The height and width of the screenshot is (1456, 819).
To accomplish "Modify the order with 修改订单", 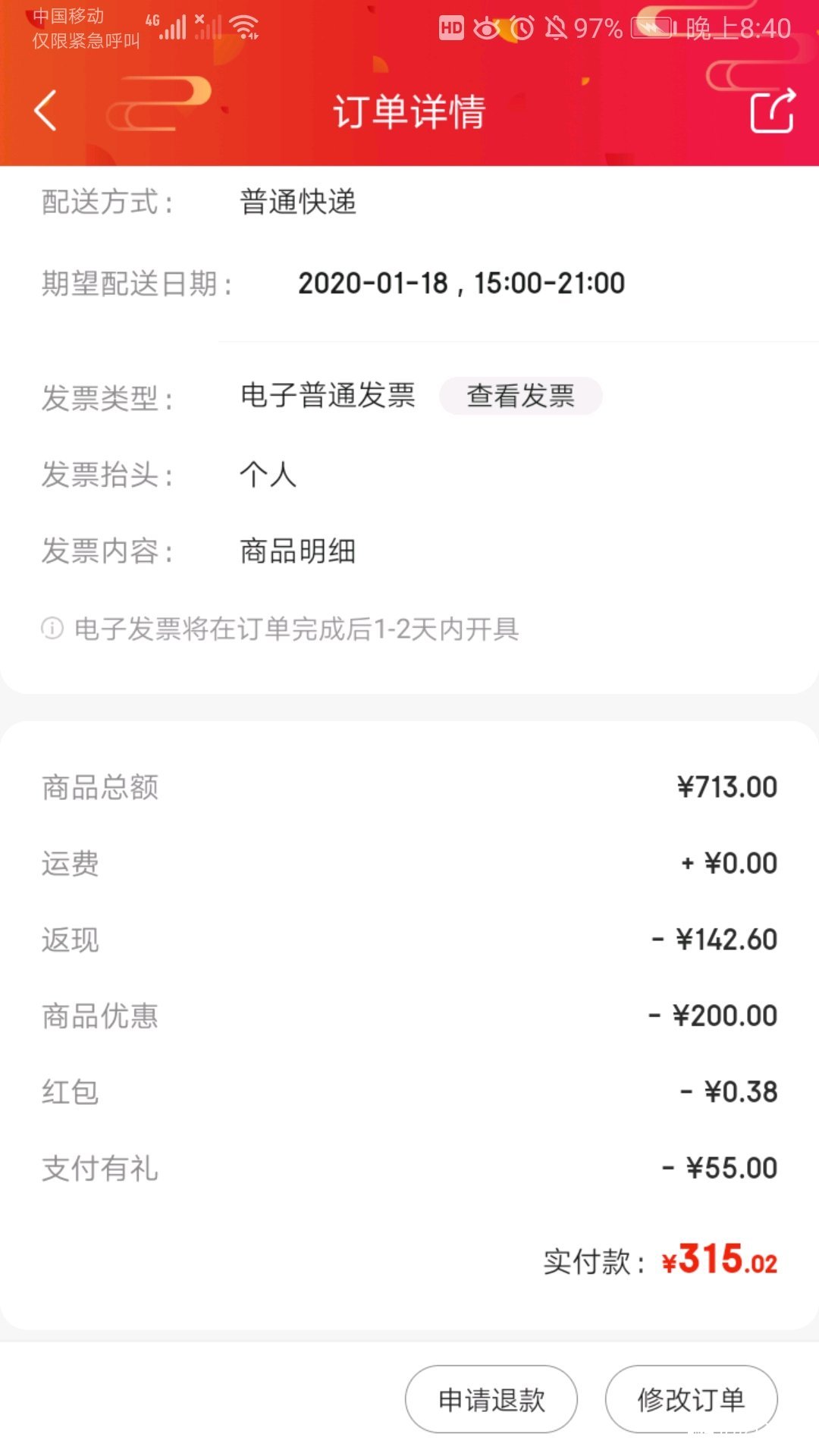I will (x=692, y=1399).
